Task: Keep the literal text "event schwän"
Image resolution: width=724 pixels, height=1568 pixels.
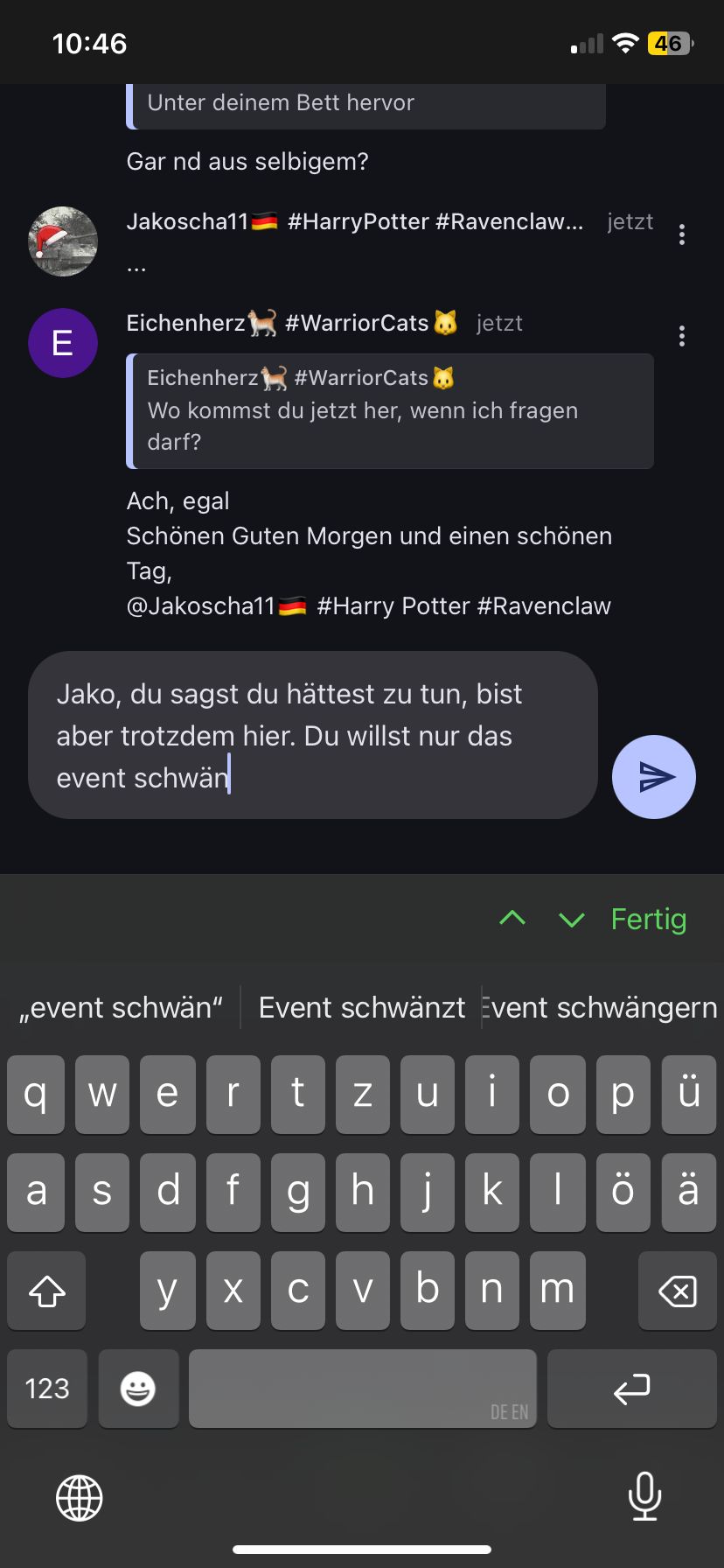Action: 121,1008
